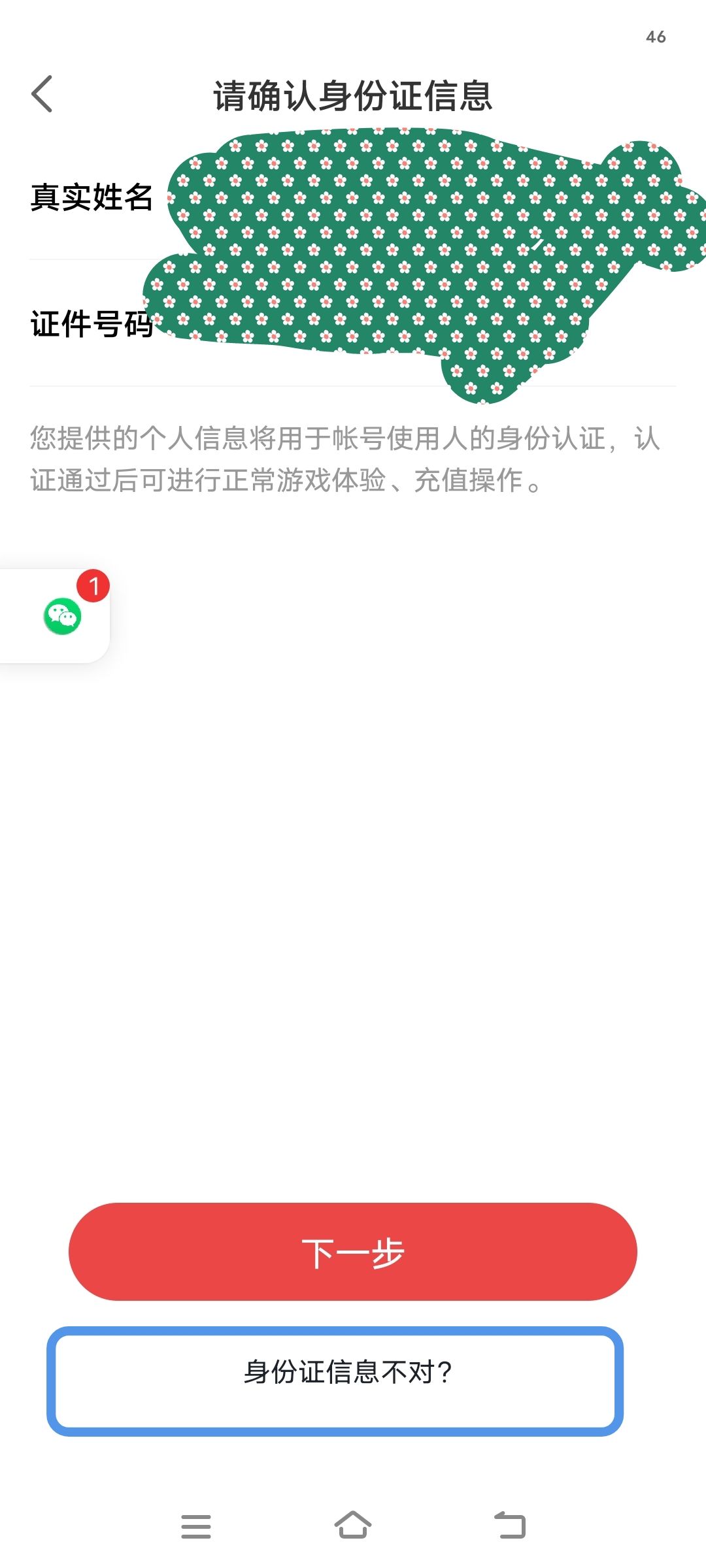Viewport: 706px width, 1568px height.
Task: Tap the 46 notification counter at top right
Action: point(656,37)
